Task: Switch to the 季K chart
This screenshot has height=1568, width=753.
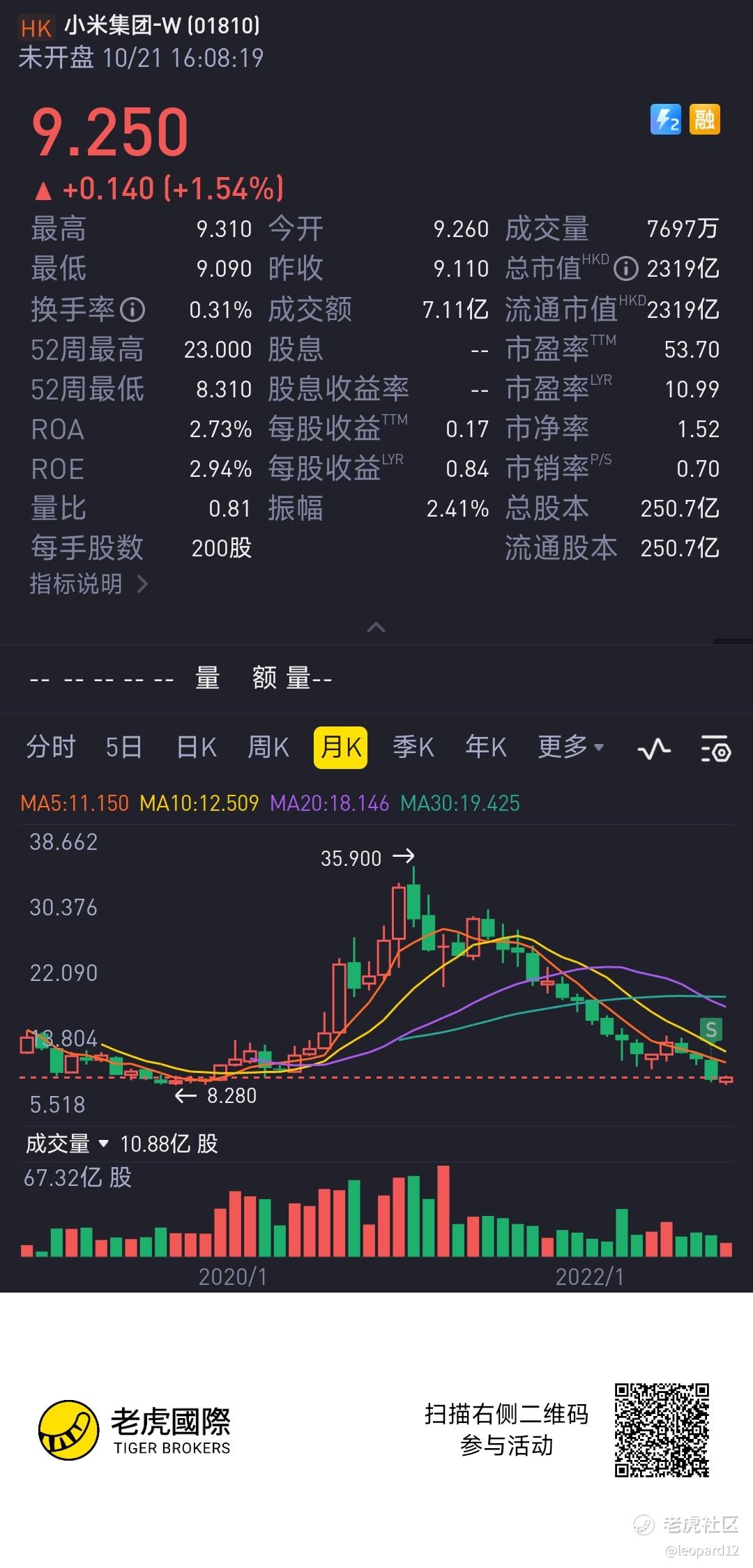Action: pos(413,747)
